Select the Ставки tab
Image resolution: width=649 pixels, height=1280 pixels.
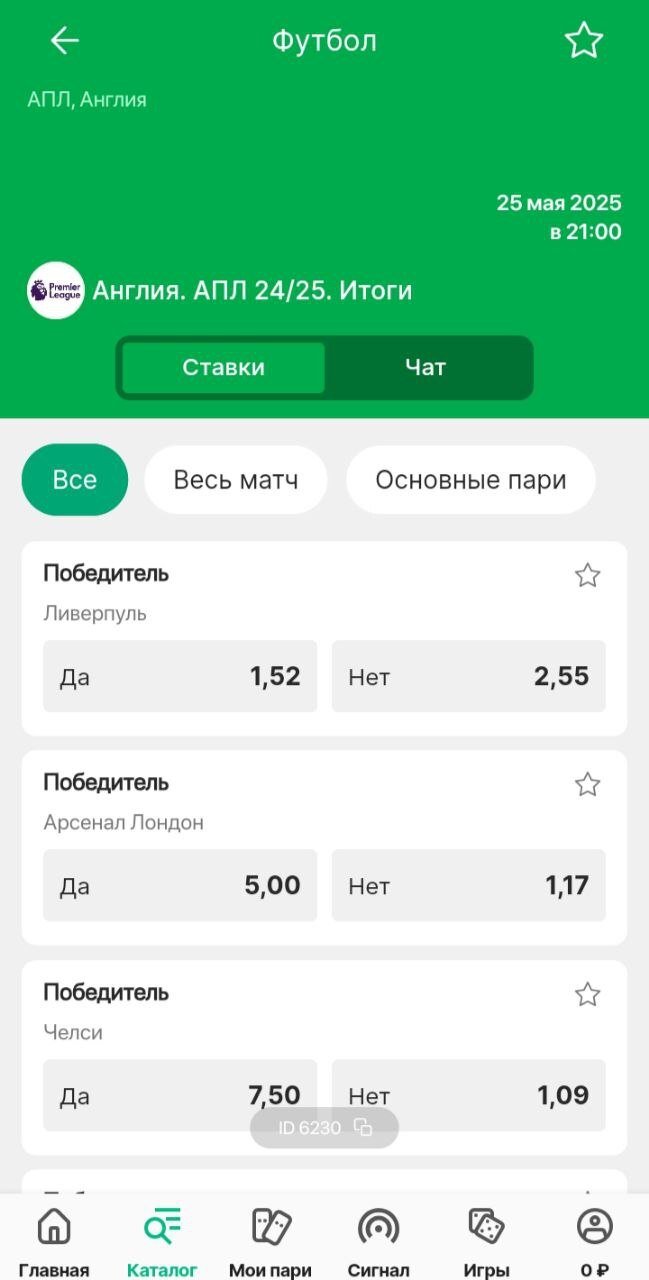pos(224,367)
